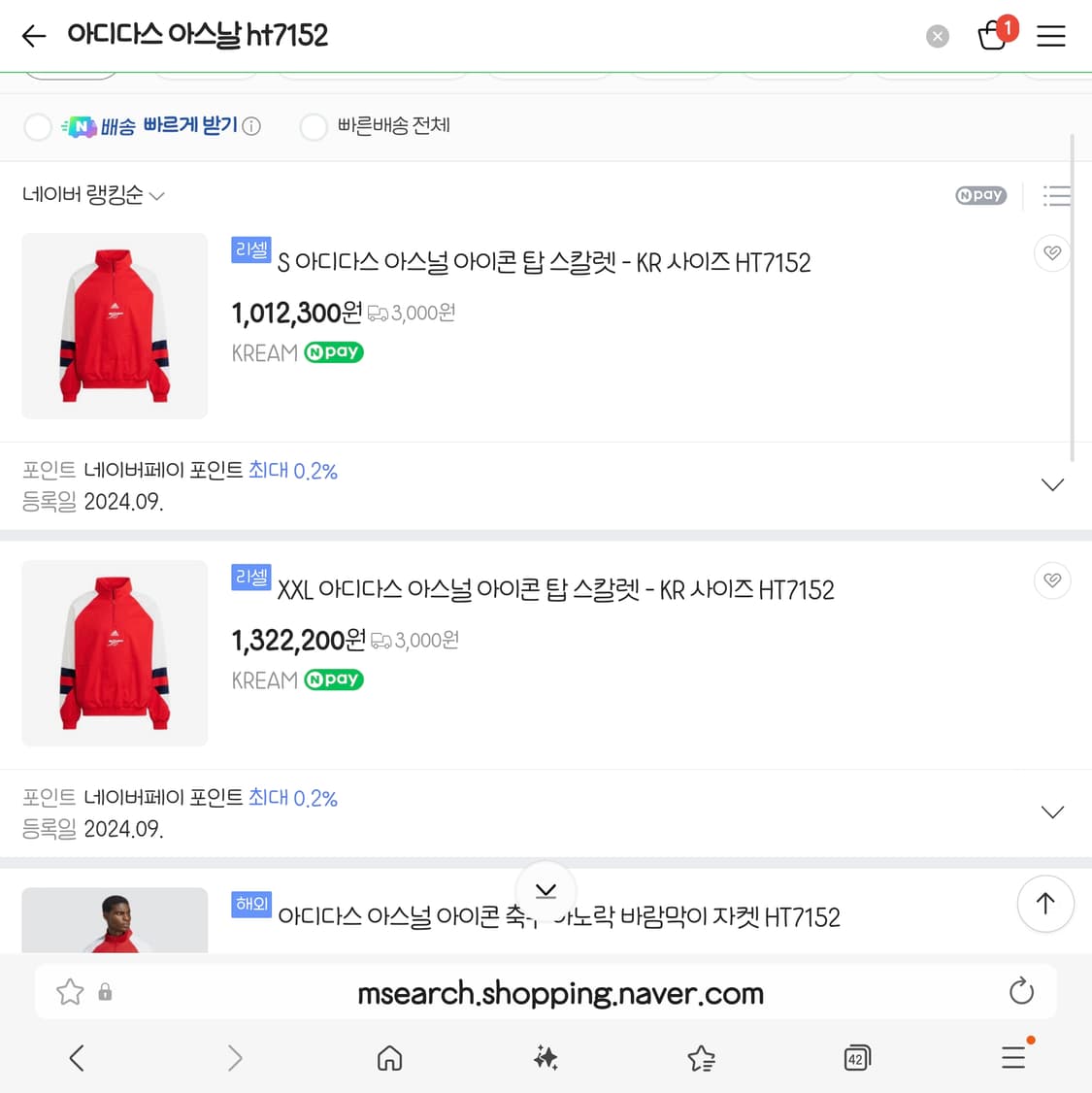Open the XXL 아디다스 아스널 아이콘 탑 product
Screen dimensions: 1092x1093
point(554,589)
